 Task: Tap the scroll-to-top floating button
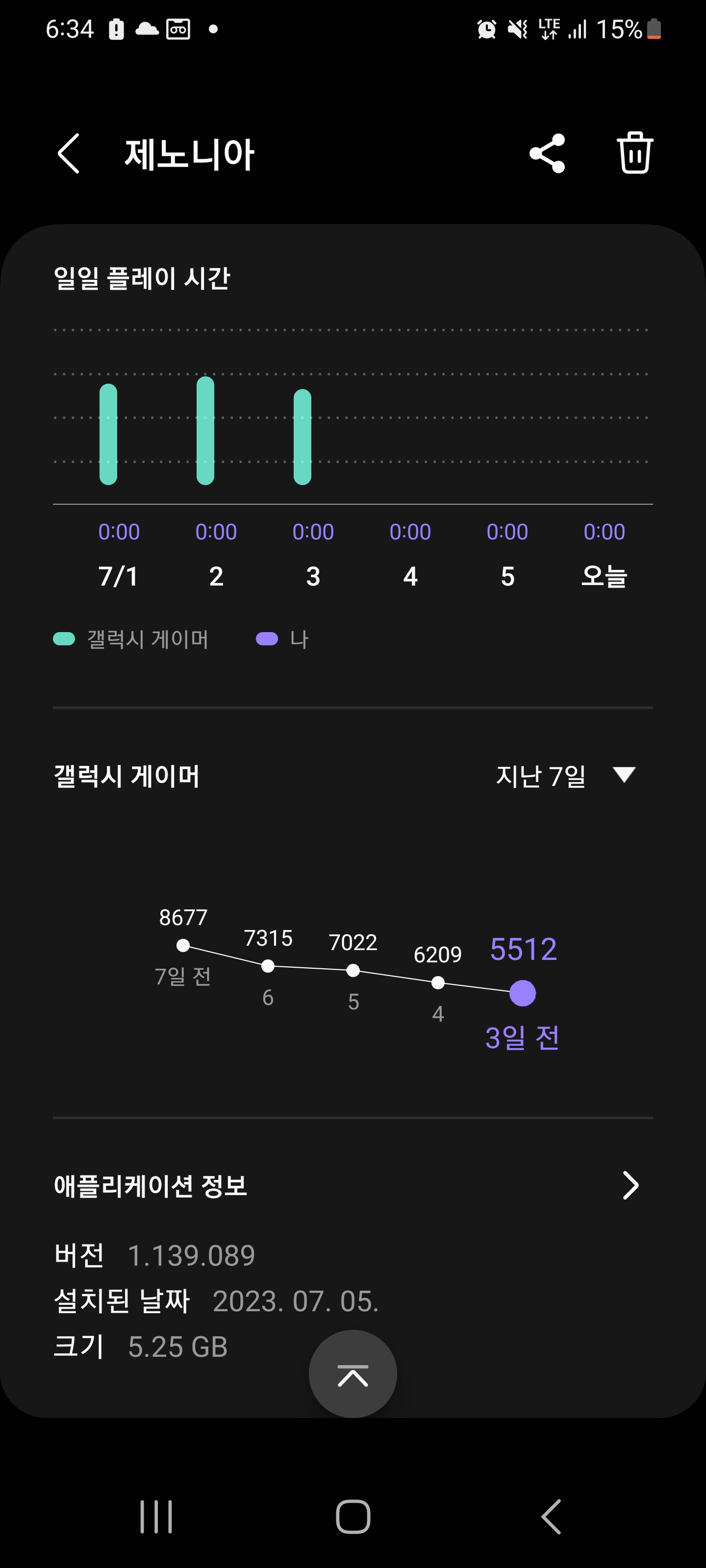(x=353, y=1374)
